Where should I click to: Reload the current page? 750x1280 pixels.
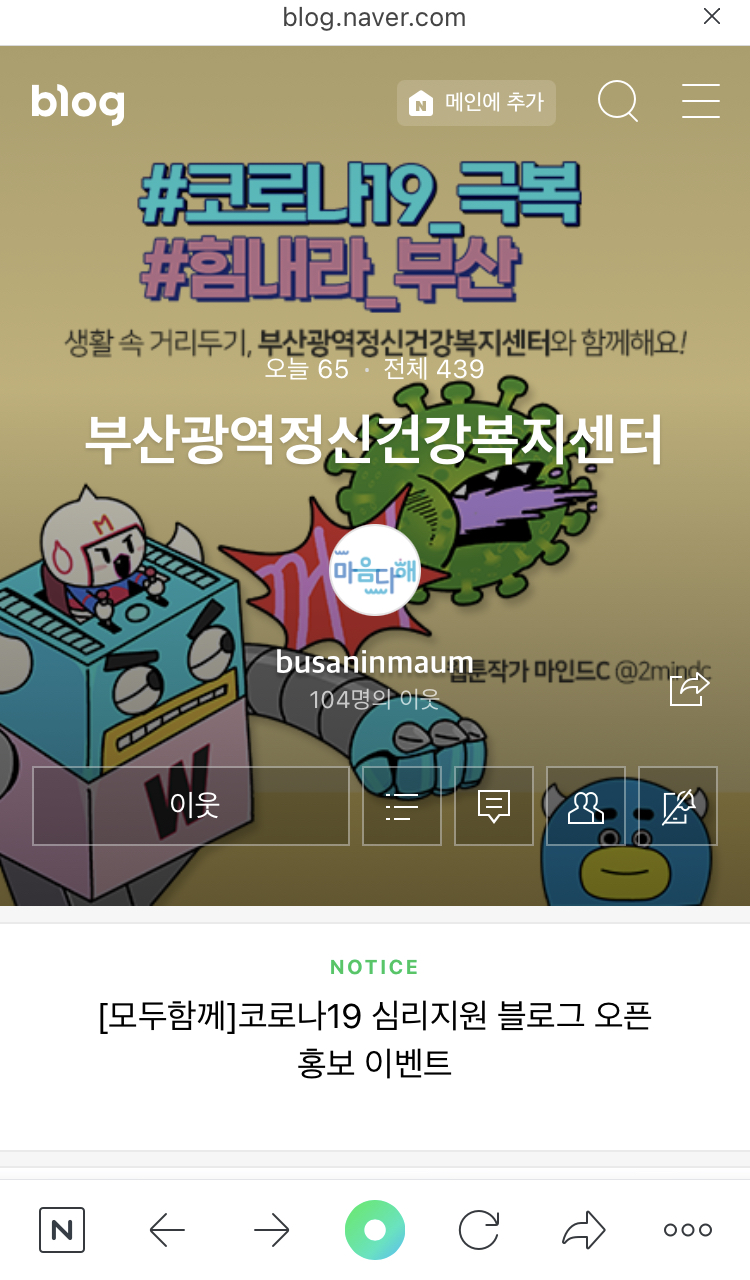479,1230
